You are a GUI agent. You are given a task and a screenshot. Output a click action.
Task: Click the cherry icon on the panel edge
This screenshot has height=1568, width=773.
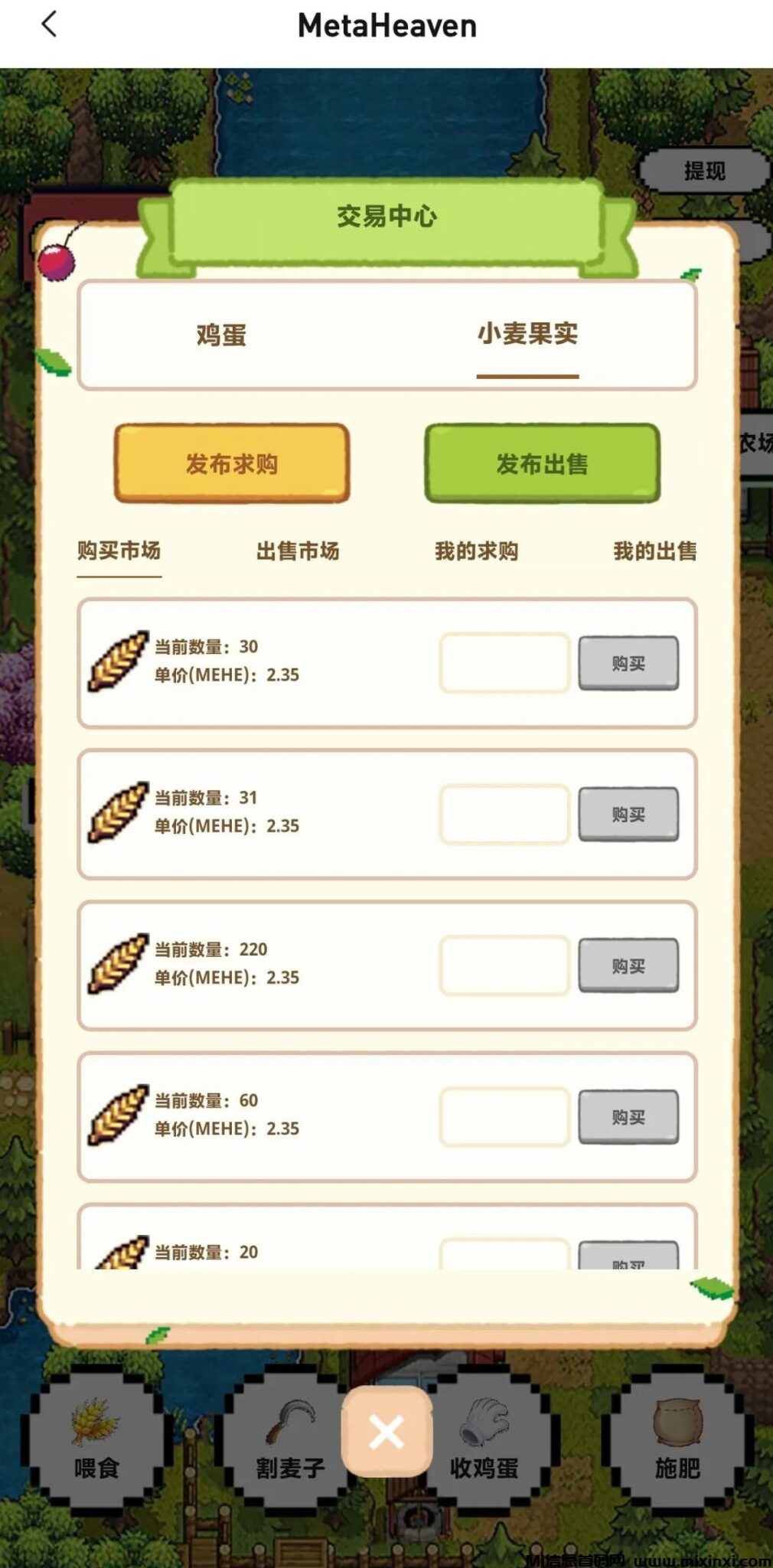tap(57, 264)
